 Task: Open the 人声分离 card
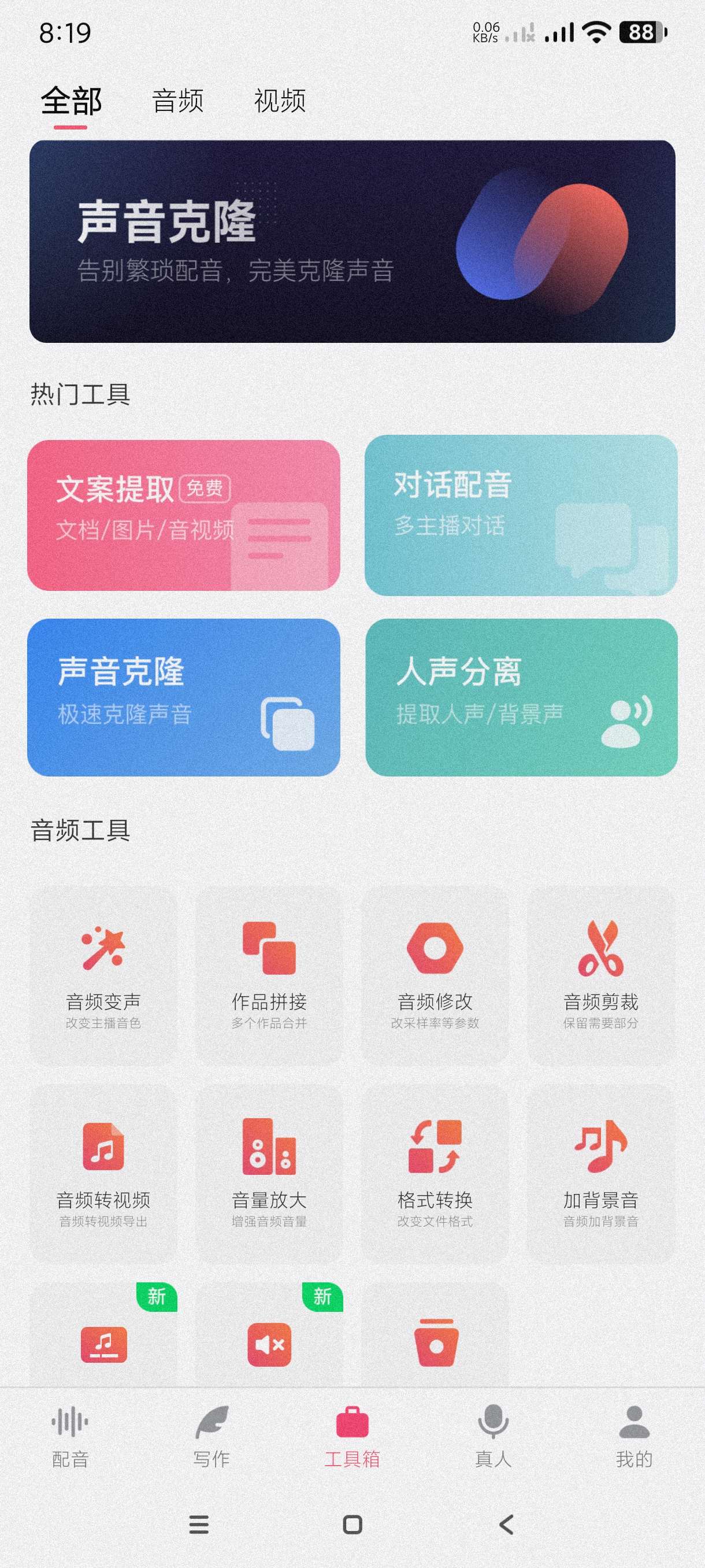coord(521,698)
